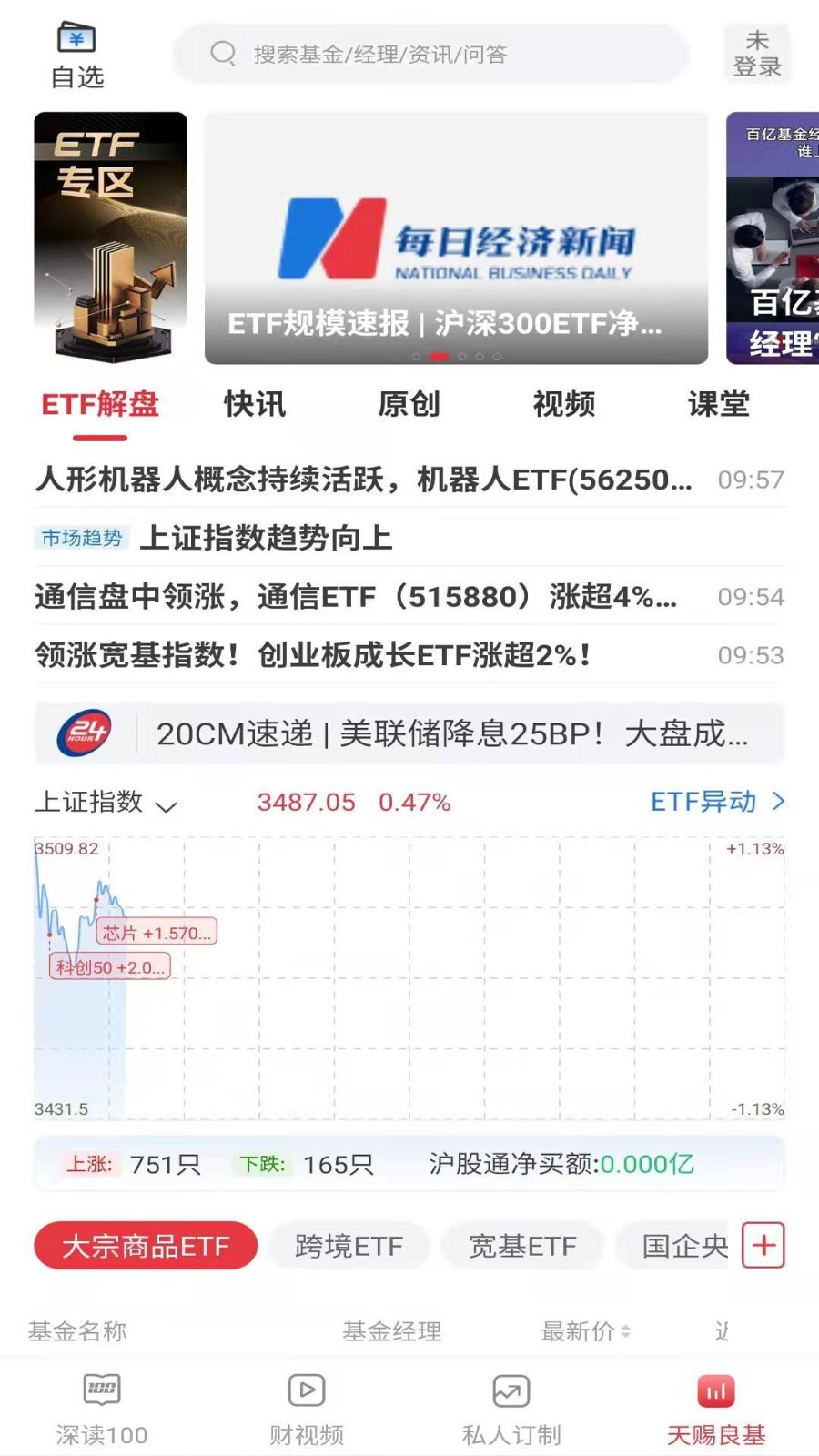Viewport: 819px width, 1456px height.
Task: Expand ETF异动 via its chevron arrow
Action: 778,802
